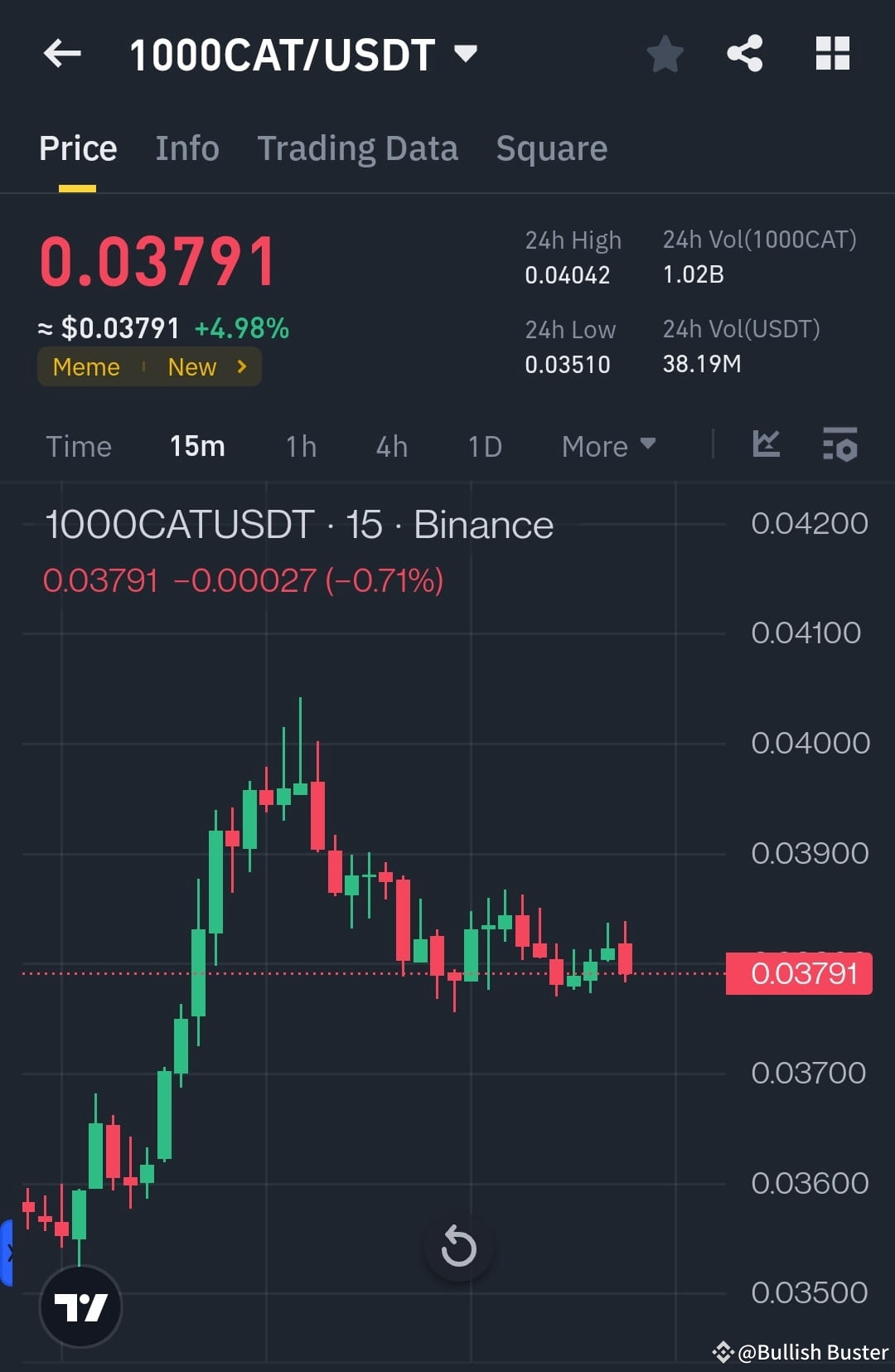
Task: Open the indicators settings icon
Action: (x=840, y=445)
